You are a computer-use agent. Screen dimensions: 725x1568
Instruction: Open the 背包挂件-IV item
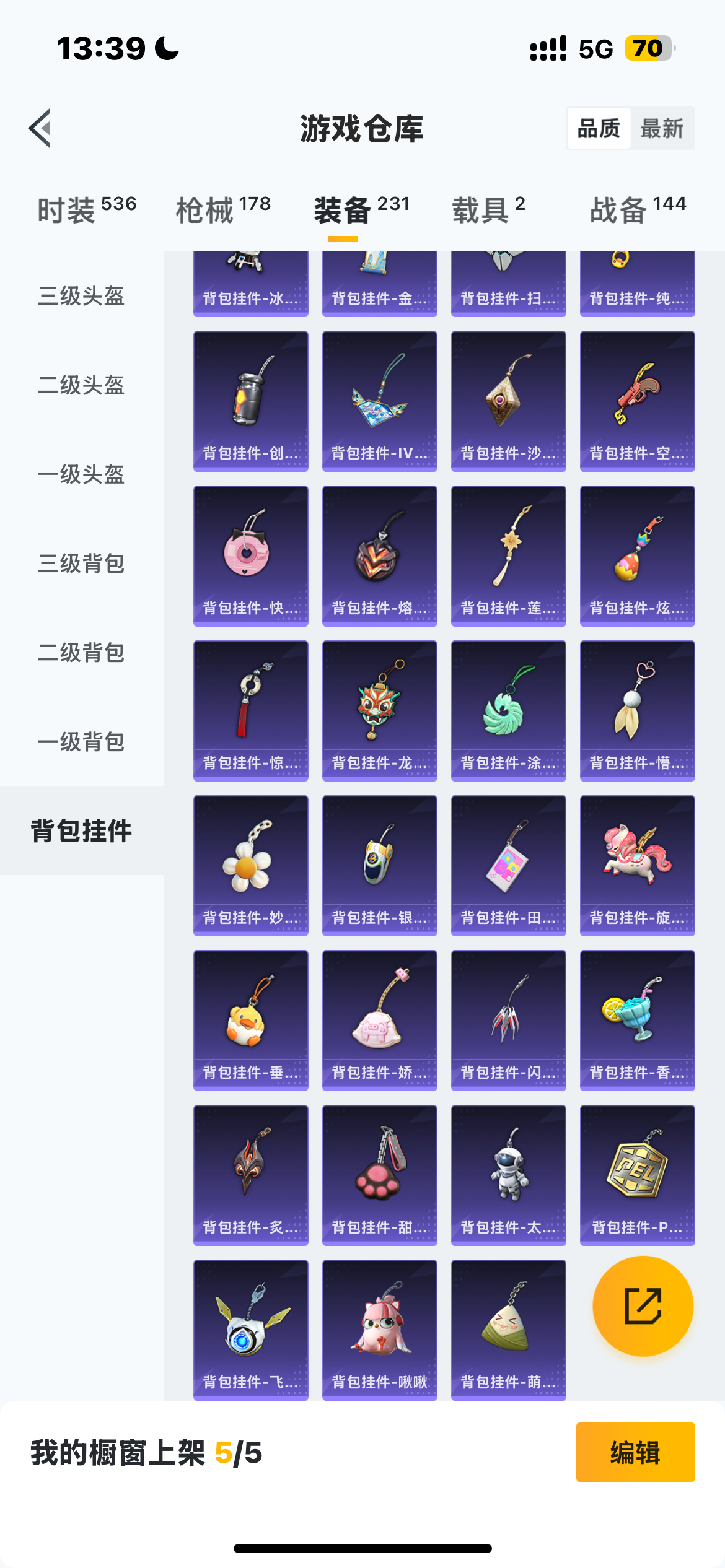pos(379,401)
